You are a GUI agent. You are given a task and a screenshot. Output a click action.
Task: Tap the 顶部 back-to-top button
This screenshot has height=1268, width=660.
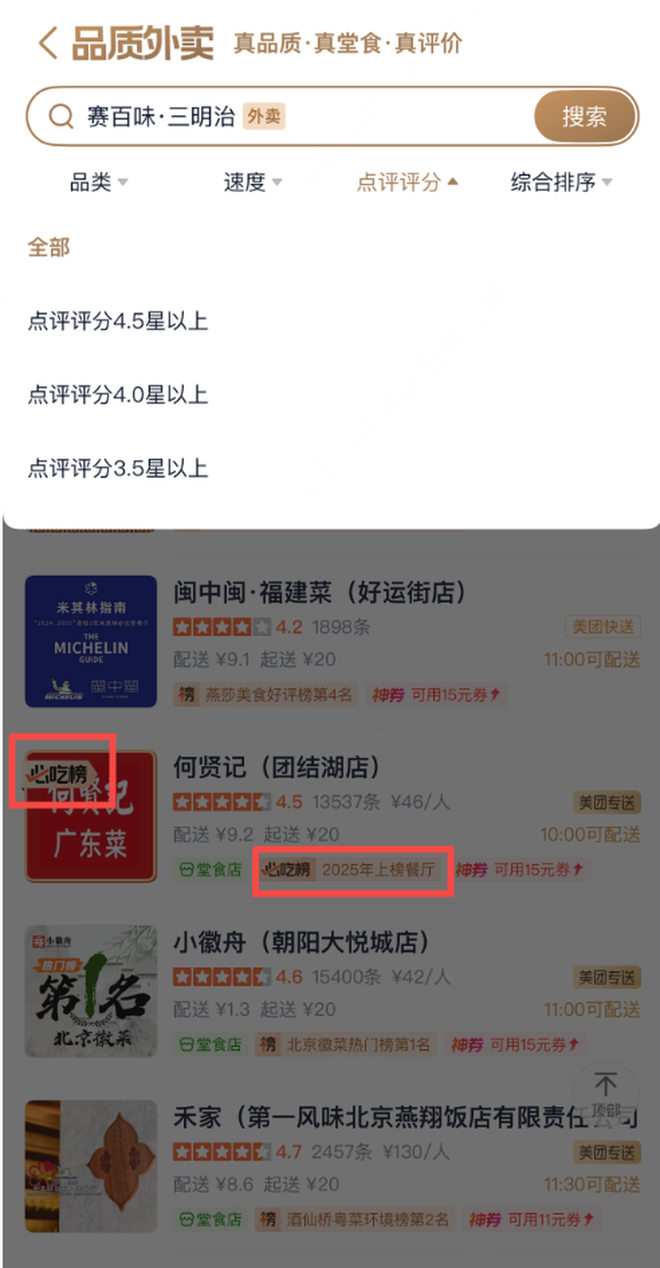pos(606,1094)
